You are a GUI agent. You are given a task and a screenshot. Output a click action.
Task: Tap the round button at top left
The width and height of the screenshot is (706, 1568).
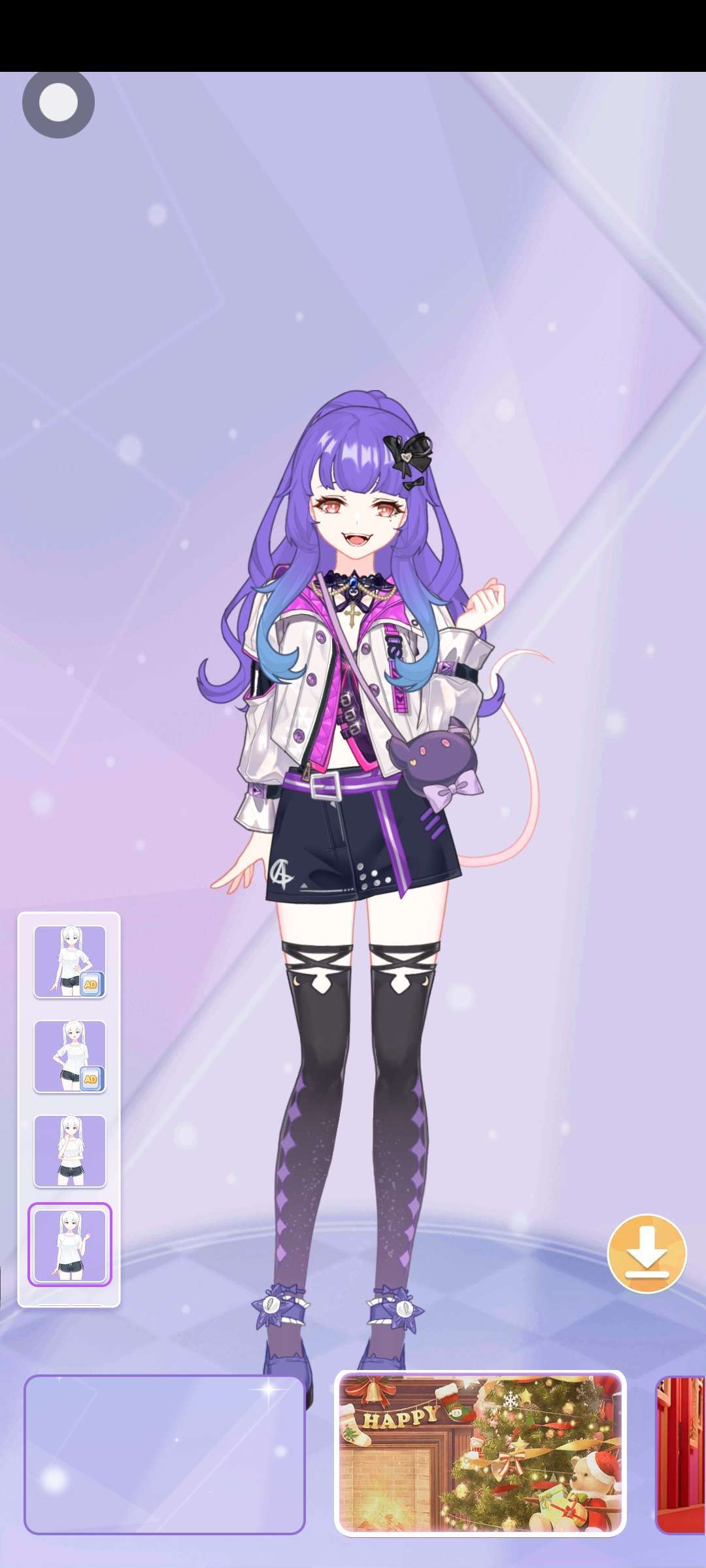pos(58,103)
